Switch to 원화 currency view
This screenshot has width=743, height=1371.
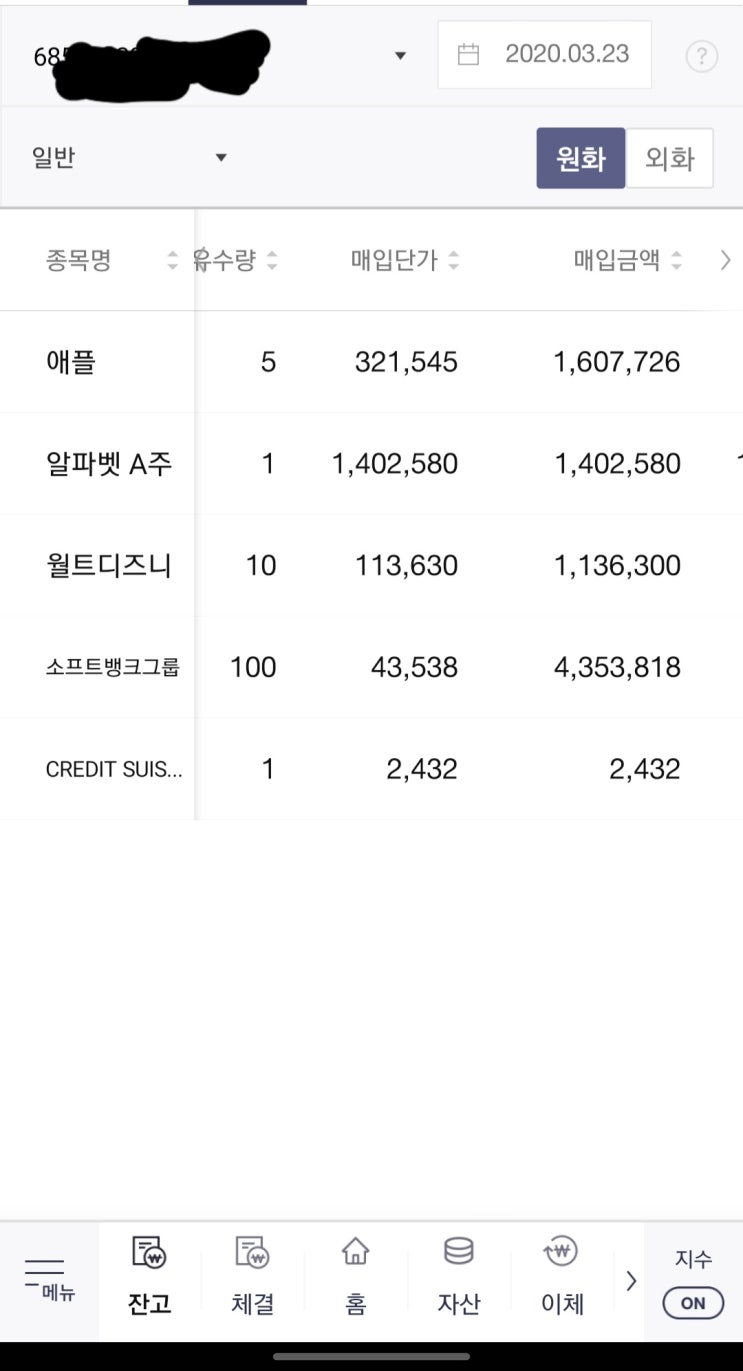pyautogui.click(x=581, y=158)
